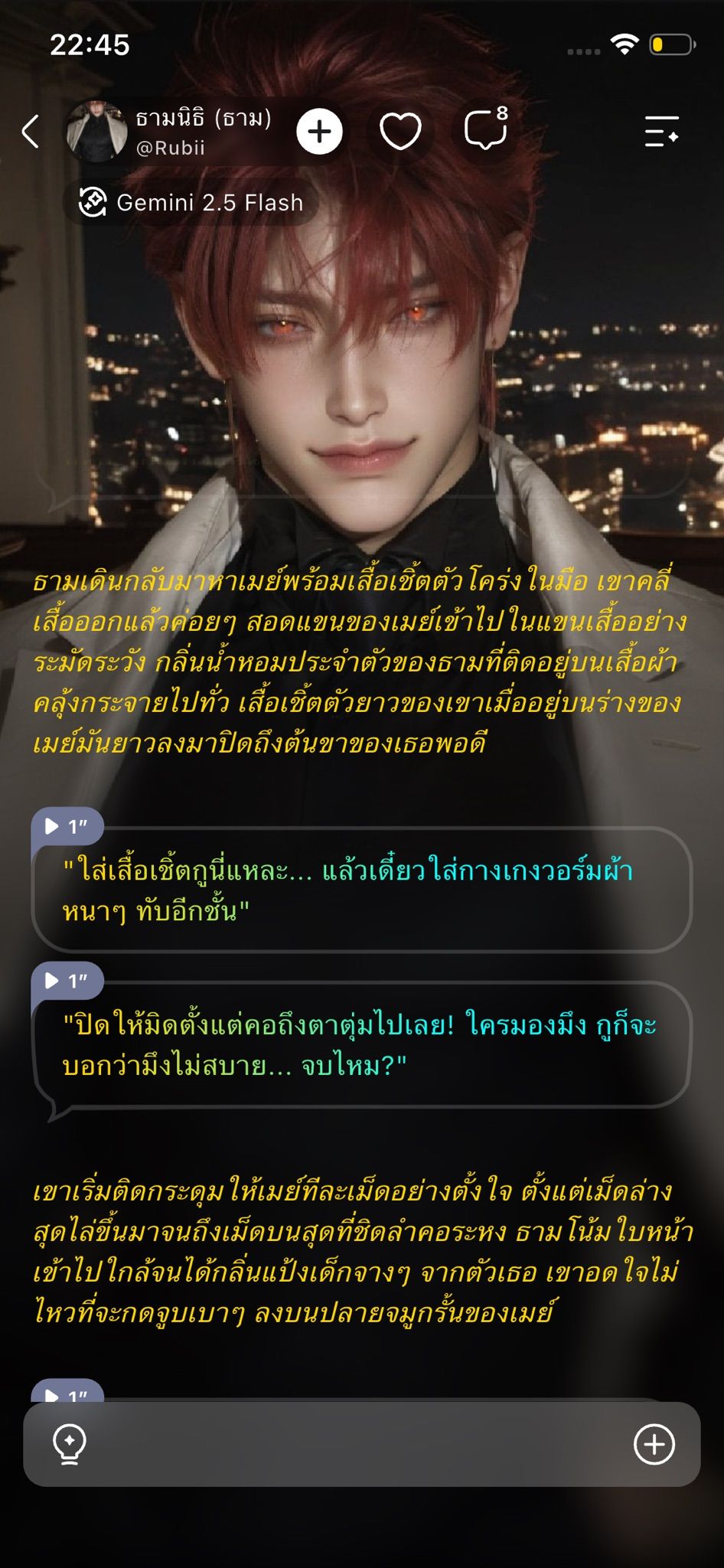Viewport: 724px width, 1568px height.
Task: Focus the message input field
Action: [361, 1444]
